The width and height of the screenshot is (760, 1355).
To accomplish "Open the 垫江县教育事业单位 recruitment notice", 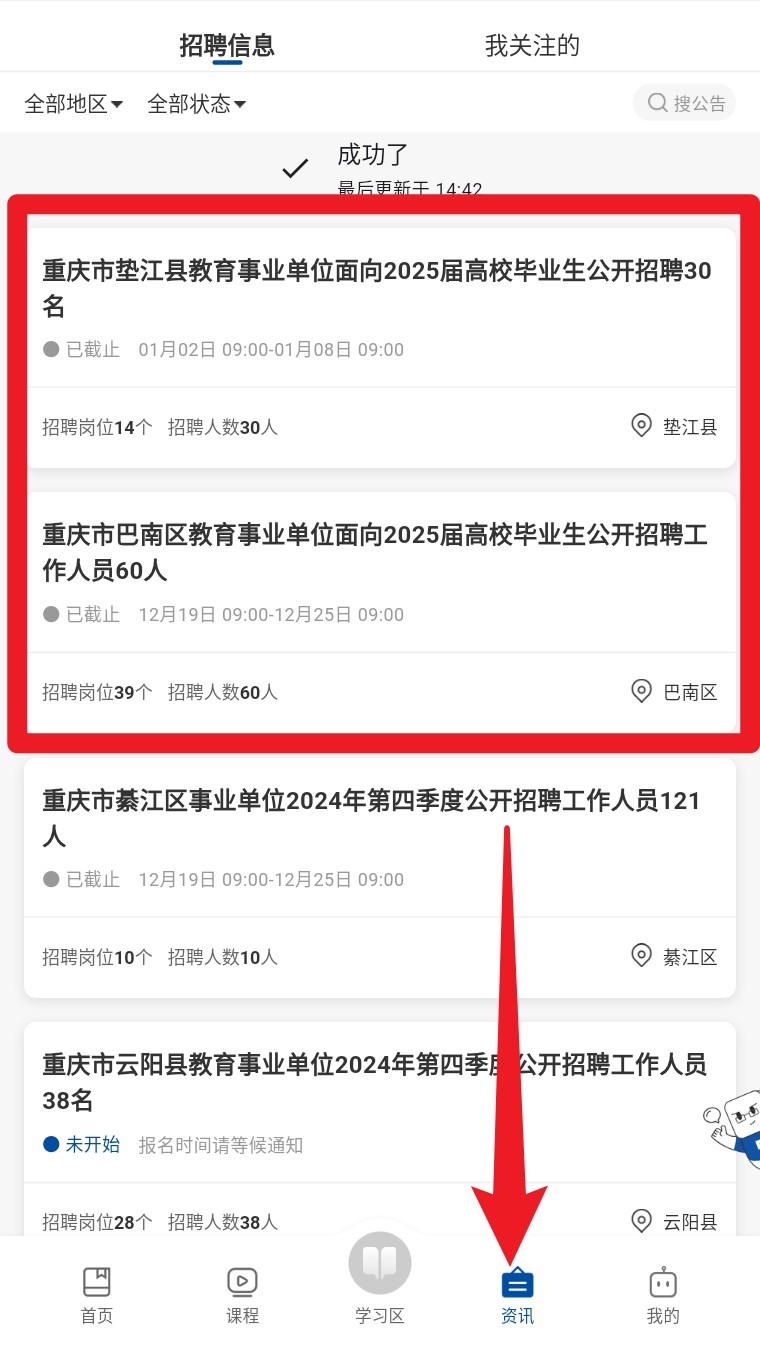I will (380, 289).
